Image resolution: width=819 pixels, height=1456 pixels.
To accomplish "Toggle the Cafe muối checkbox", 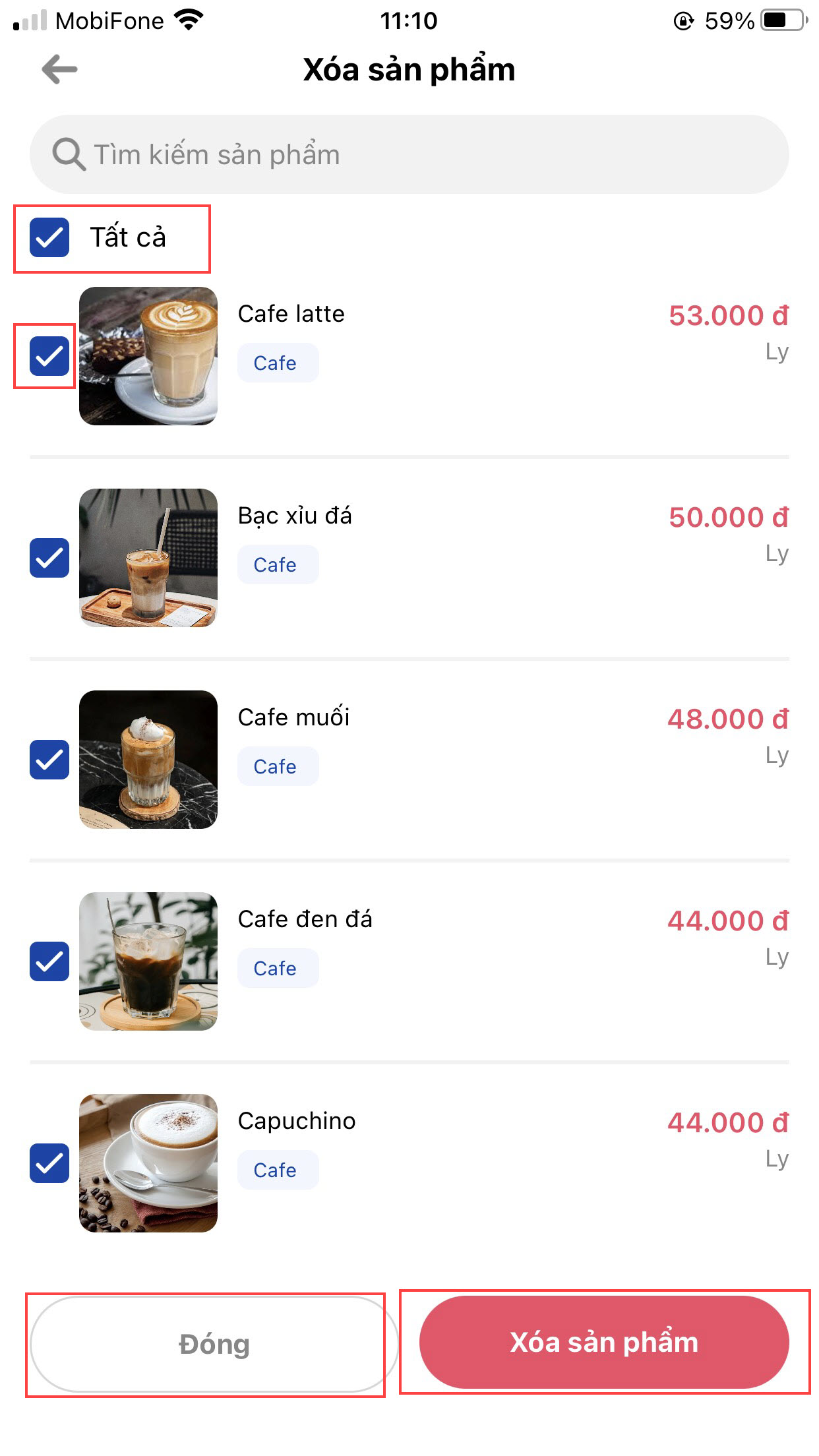I will tap(49, 760).
